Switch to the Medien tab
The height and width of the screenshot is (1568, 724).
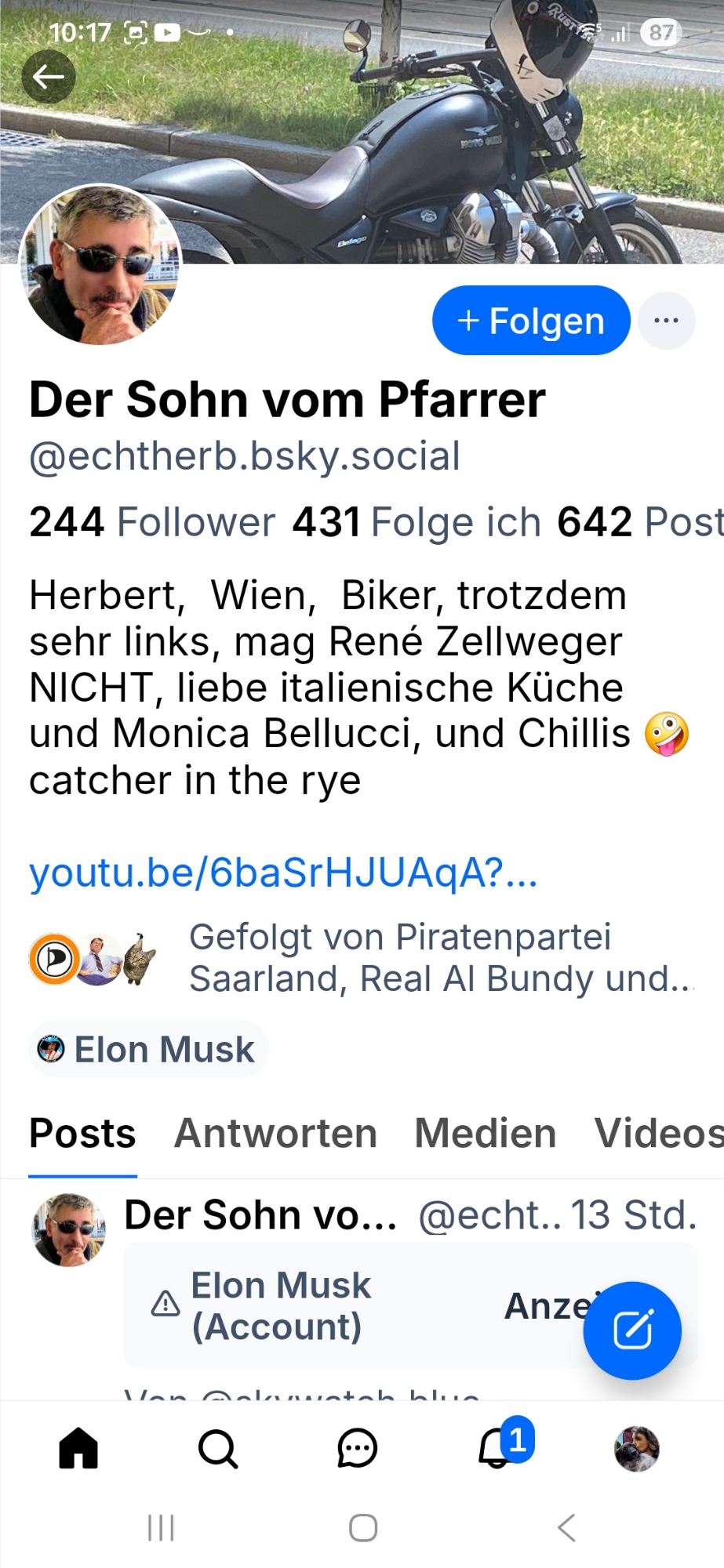pos(485,1134)
